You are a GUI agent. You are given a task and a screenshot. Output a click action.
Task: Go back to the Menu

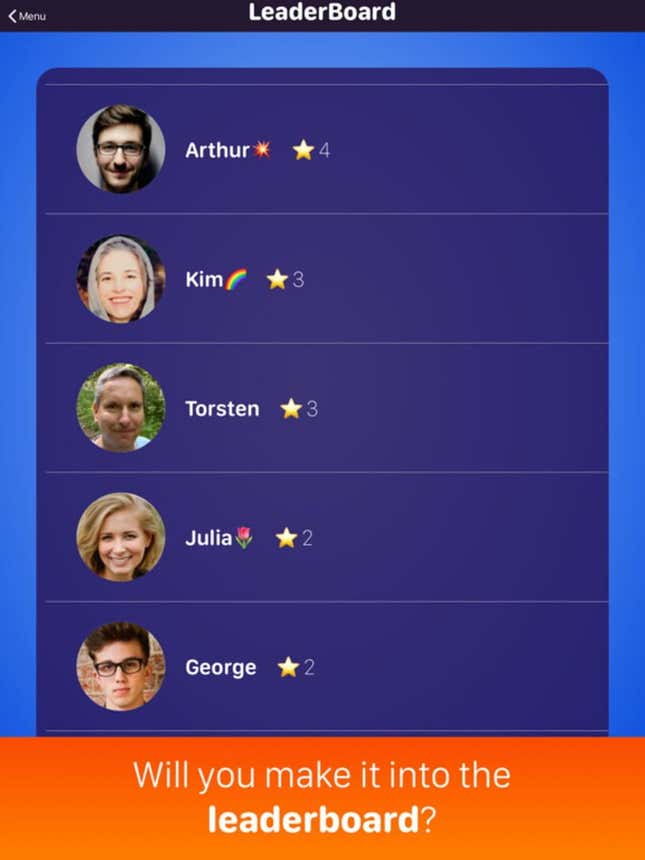point(28,16)
